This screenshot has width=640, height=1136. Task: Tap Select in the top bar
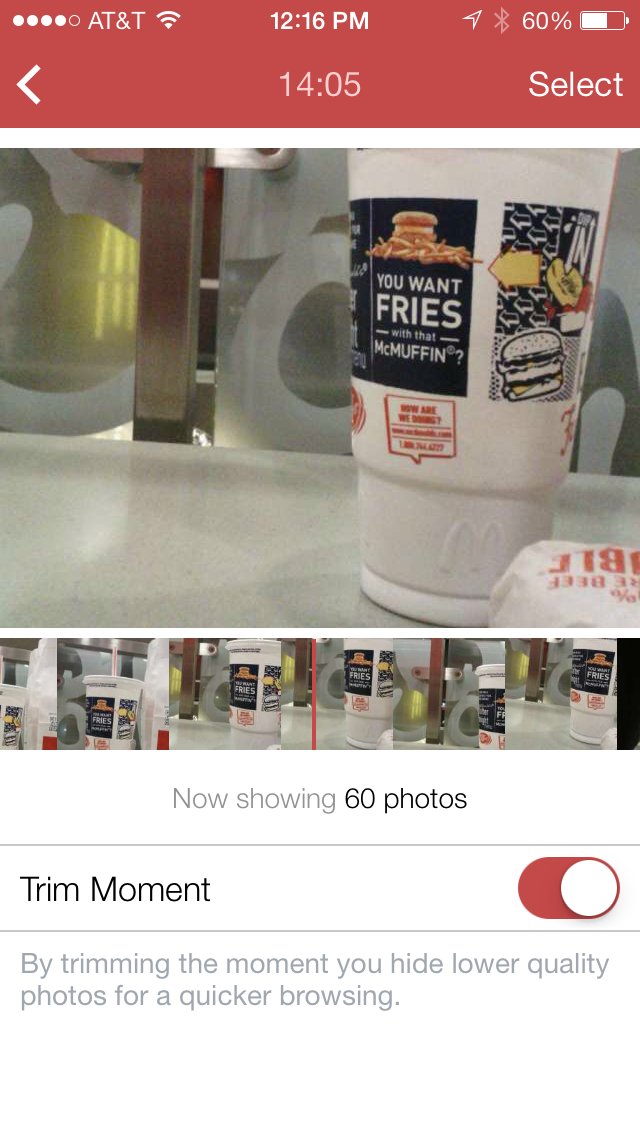[x=575, y=84]
